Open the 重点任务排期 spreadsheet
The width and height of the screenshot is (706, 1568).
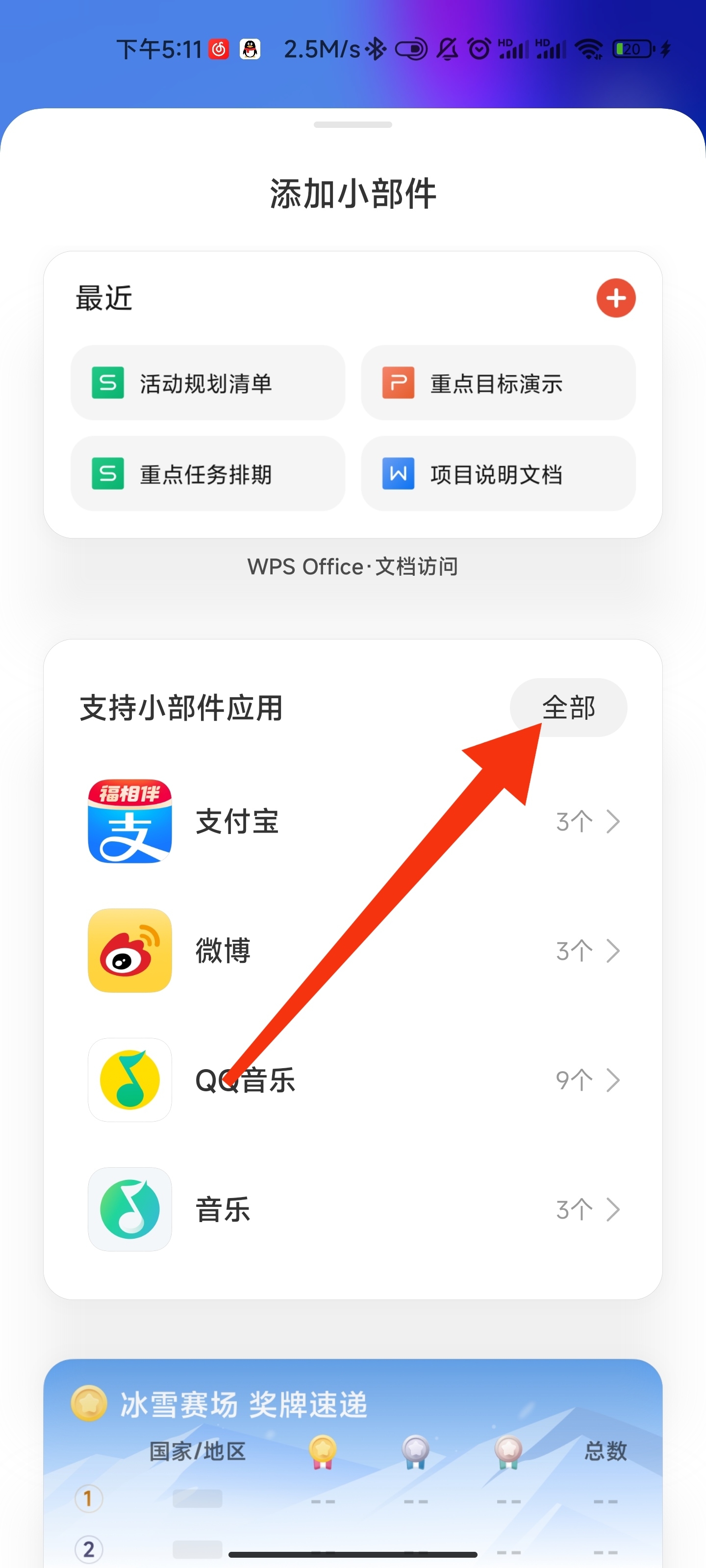click(x=208, y=473)
